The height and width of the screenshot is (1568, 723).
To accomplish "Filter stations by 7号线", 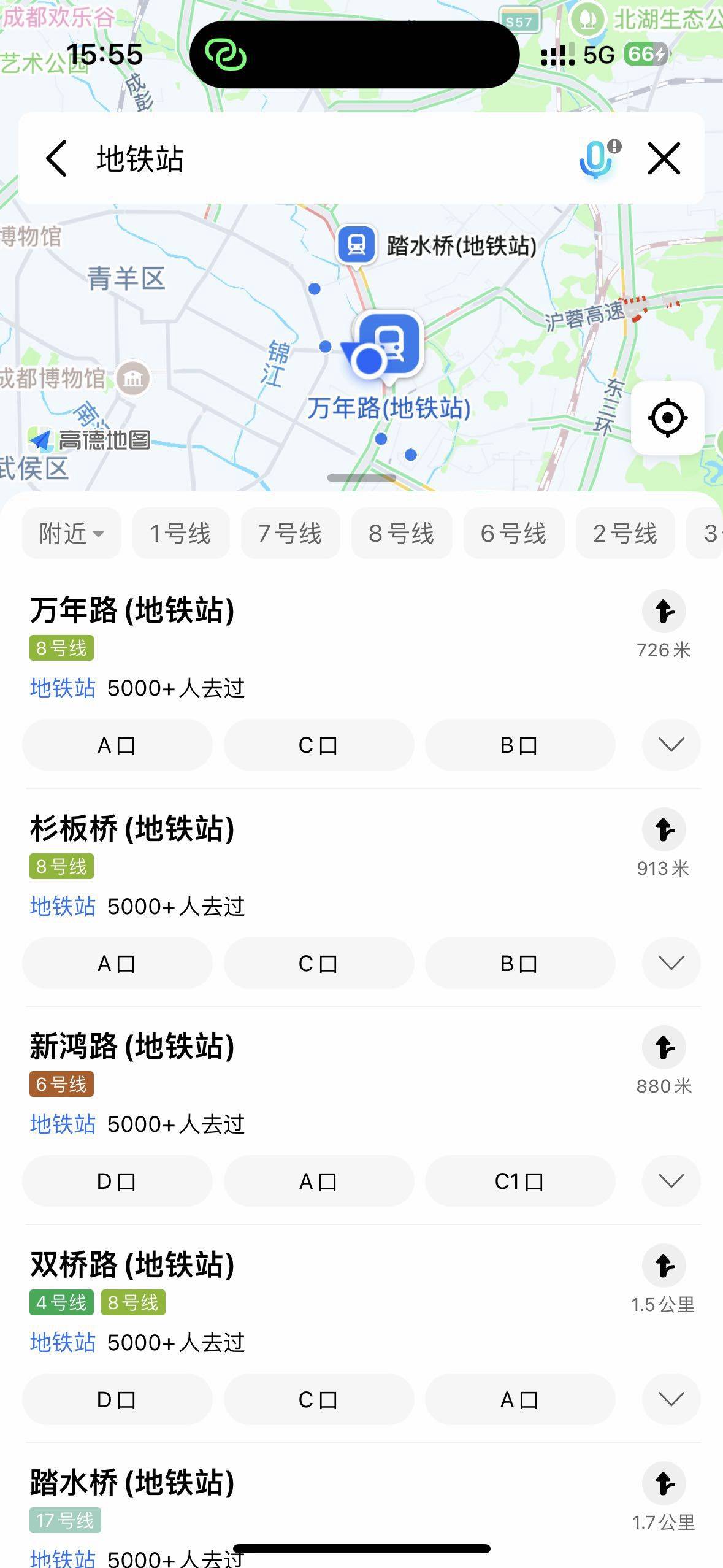I will (290, 533).
